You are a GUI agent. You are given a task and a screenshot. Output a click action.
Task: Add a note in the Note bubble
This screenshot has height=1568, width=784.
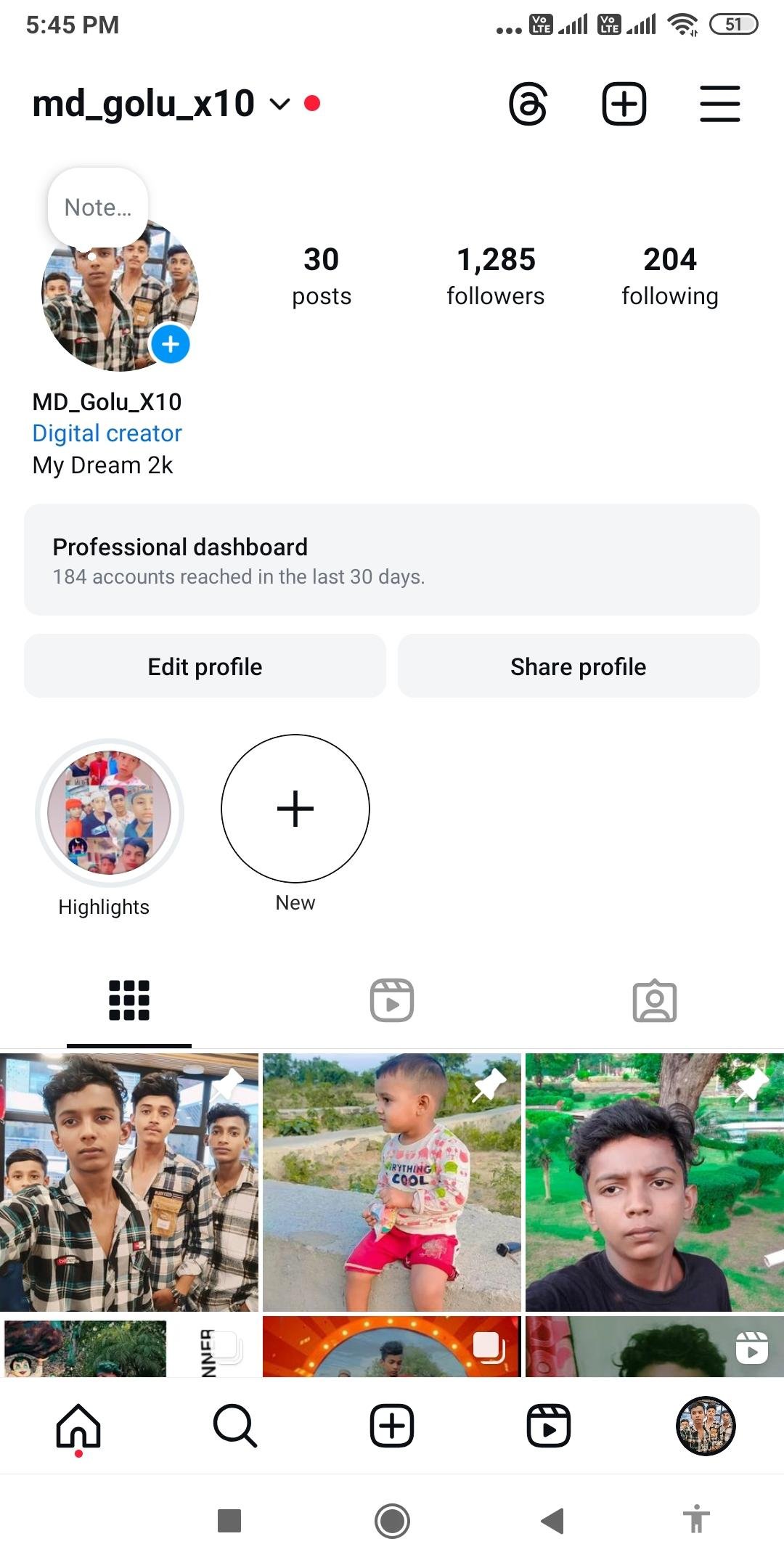[98, 208]
